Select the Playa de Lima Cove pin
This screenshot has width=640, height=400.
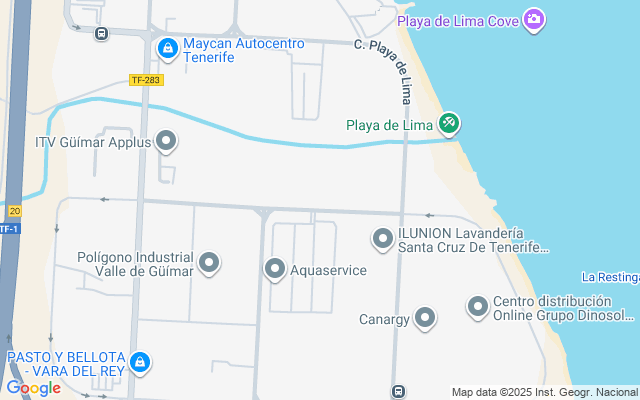[x=535, y=20]
